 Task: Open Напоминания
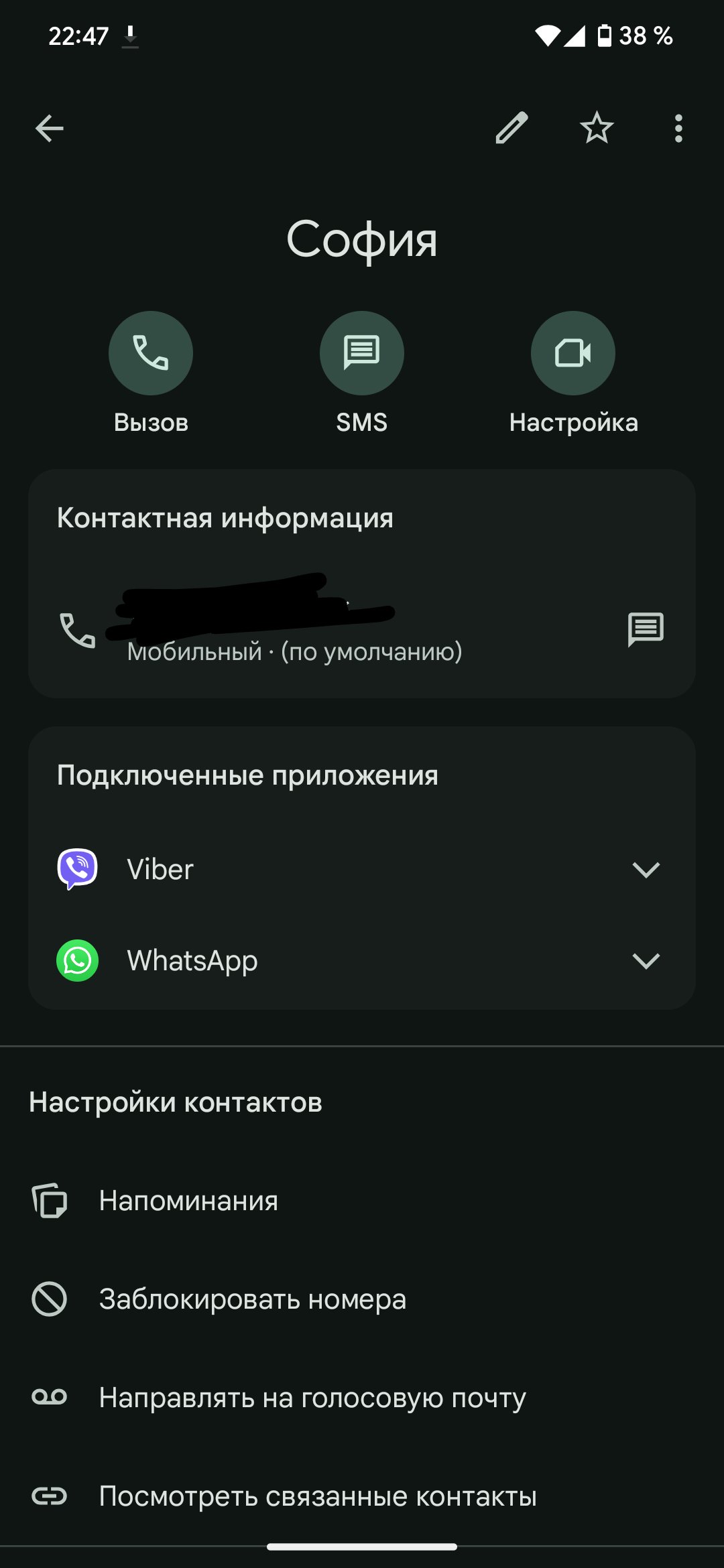click(188, 1201)
